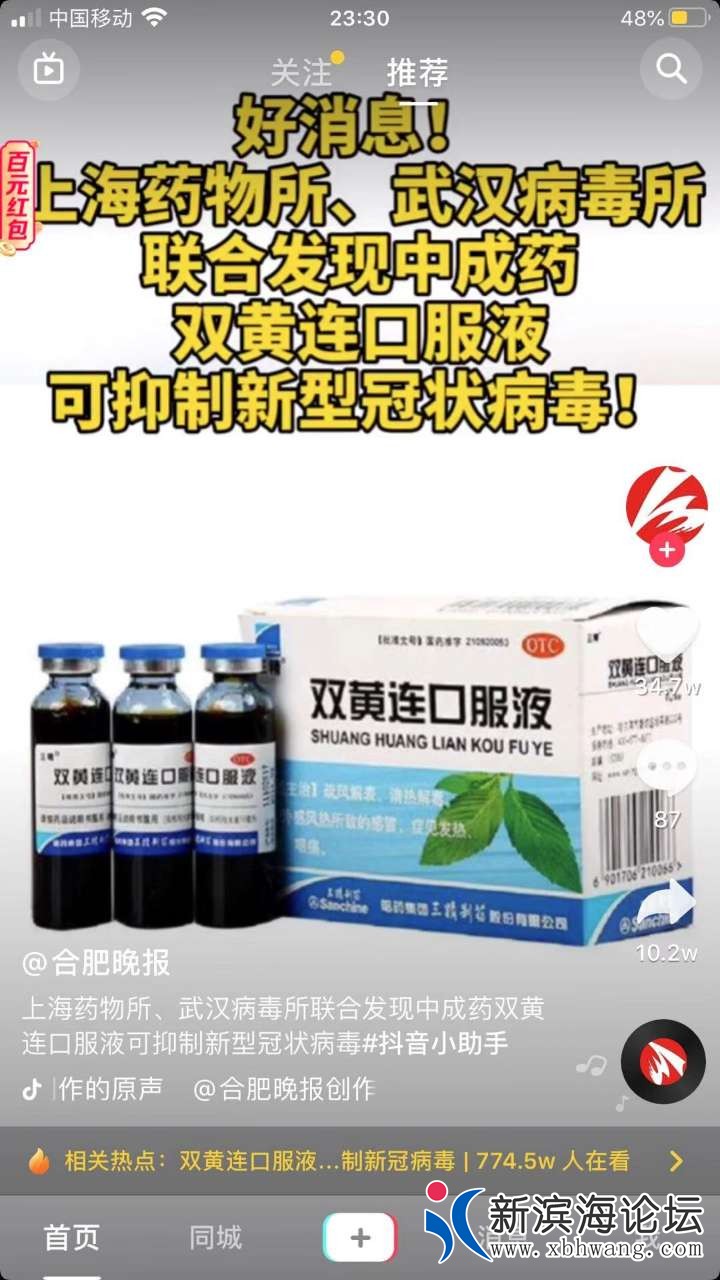Image resolution: width=720 pixels, height=1280 pixels.
Task: Create a new video with plus button
Action: 360,1238
